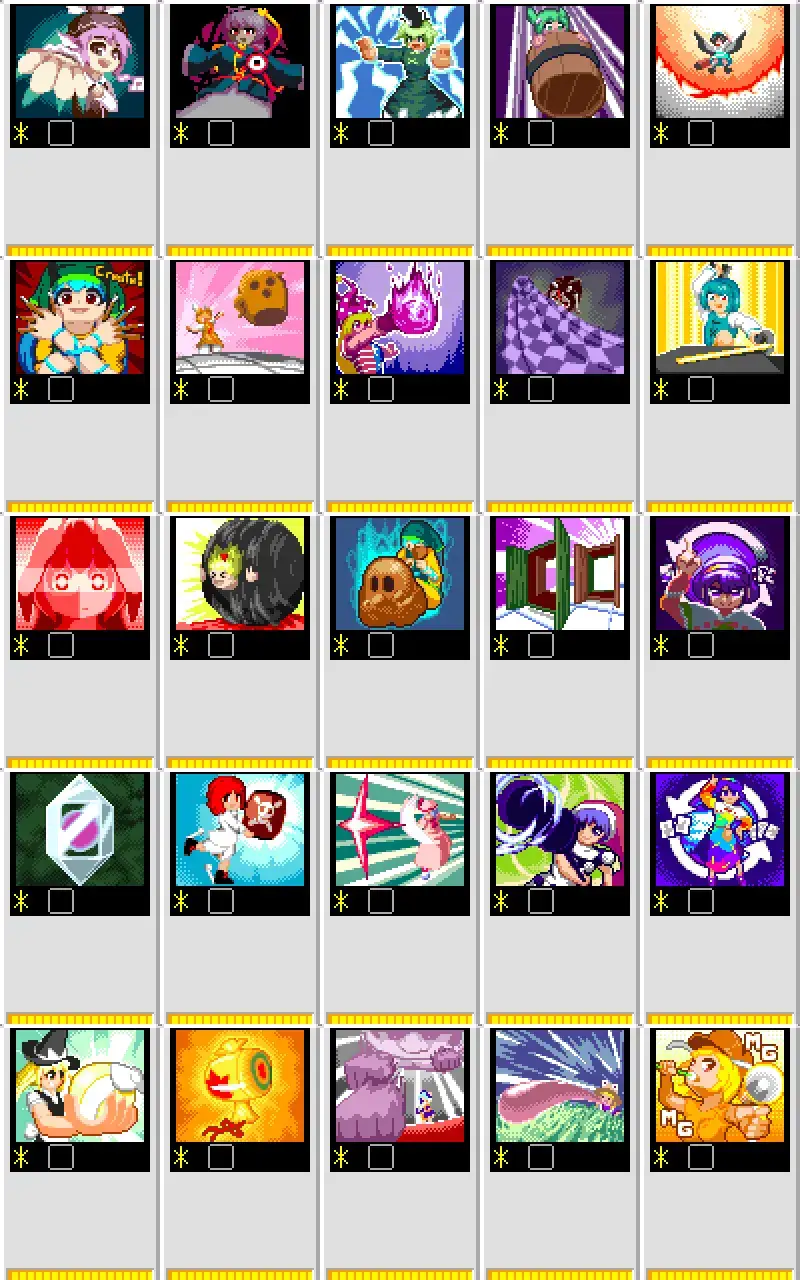Open the teal-haired girl on yellow stripes card

[x=720, y=317]
